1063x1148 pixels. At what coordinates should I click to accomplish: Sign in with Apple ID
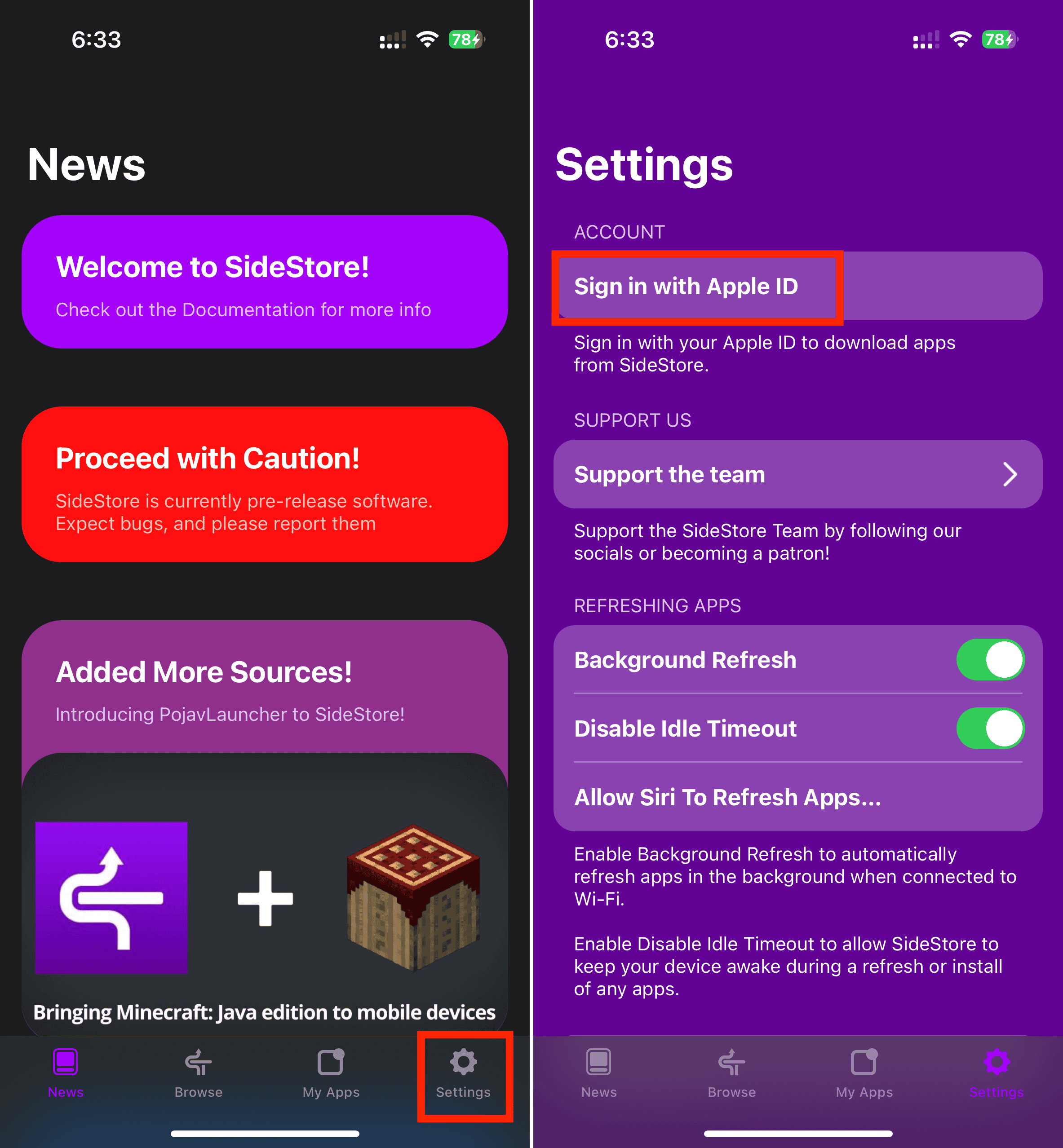point(797,287)
